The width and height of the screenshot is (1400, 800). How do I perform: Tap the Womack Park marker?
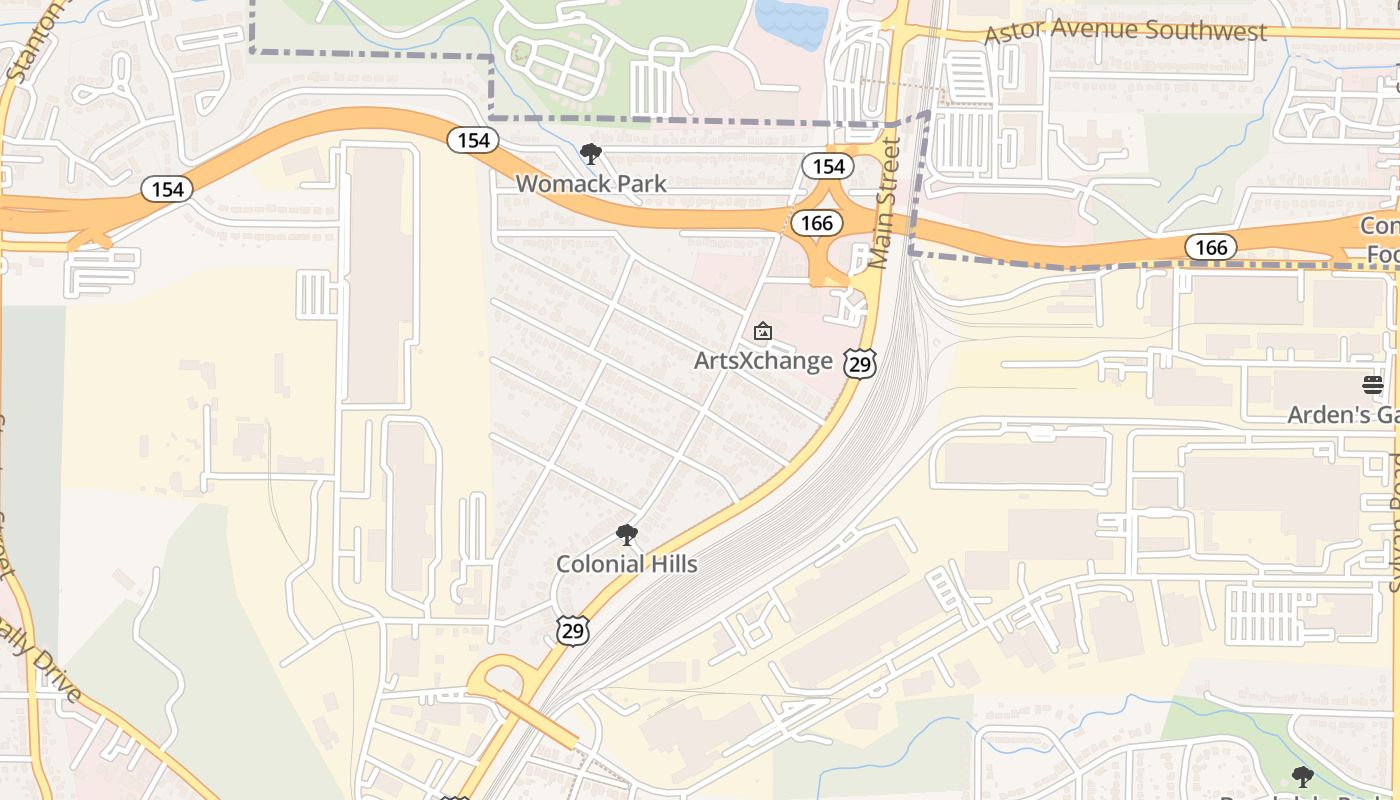(591, 154)
